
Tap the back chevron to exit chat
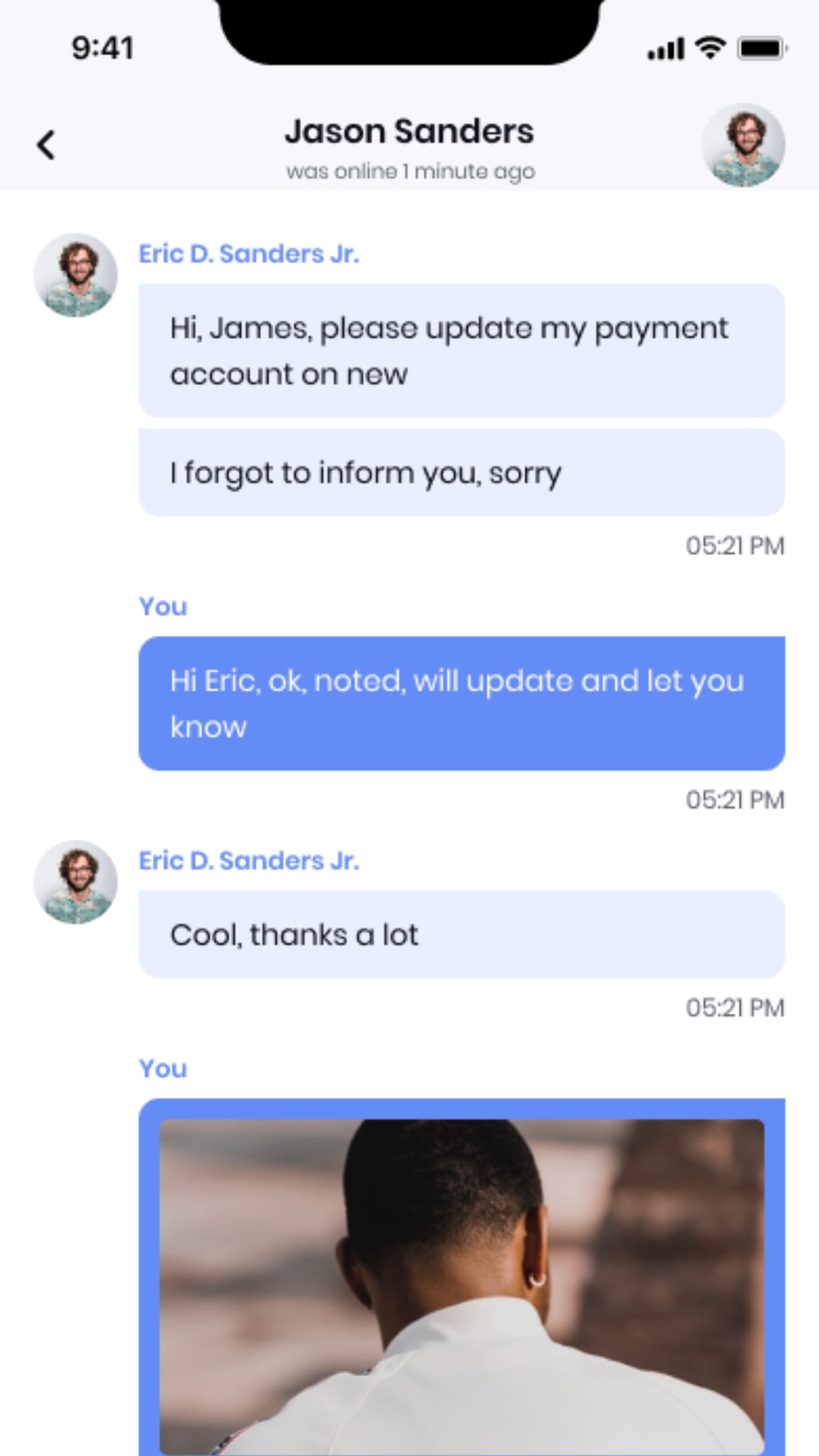pyautogui.click(x=45, y=144)
